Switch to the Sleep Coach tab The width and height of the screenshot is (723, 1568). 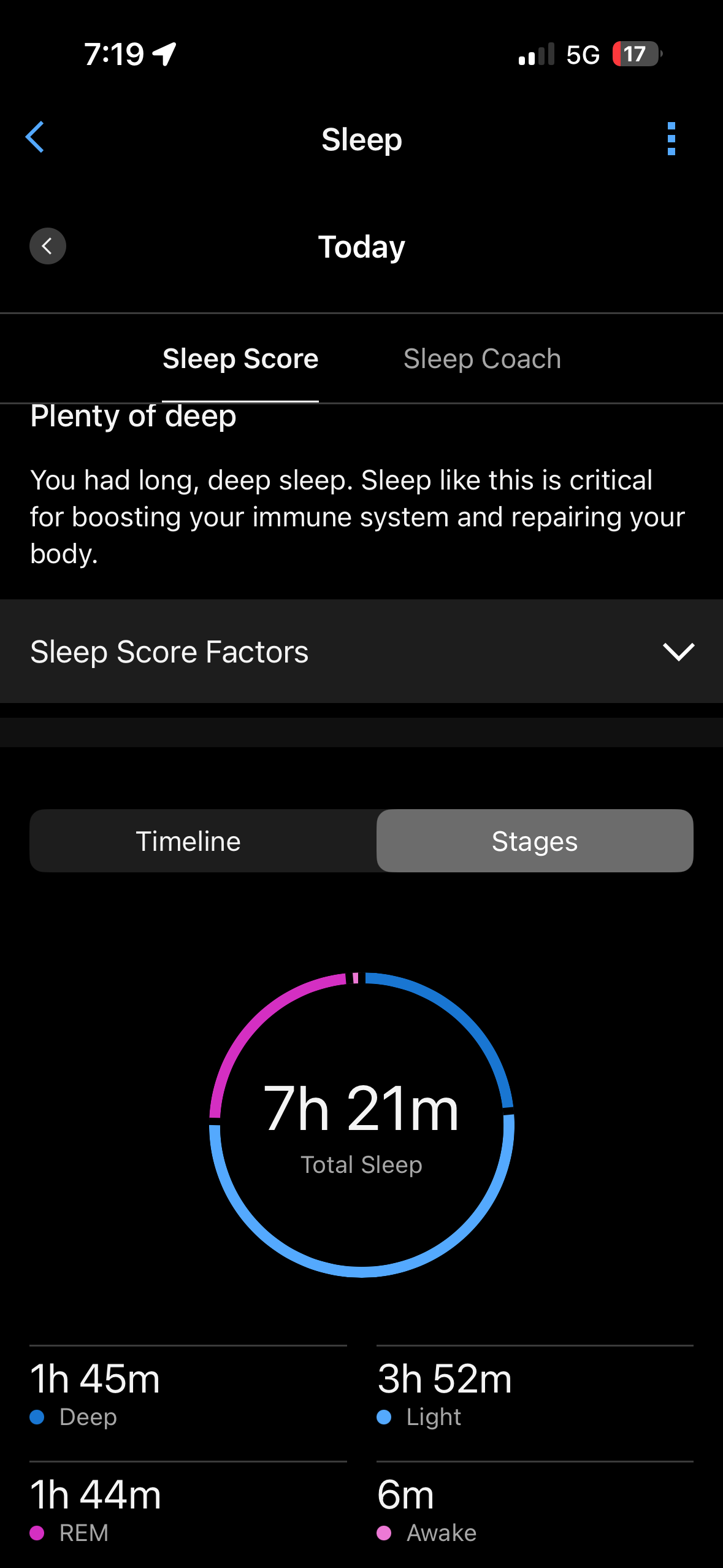tap(482, 359)
